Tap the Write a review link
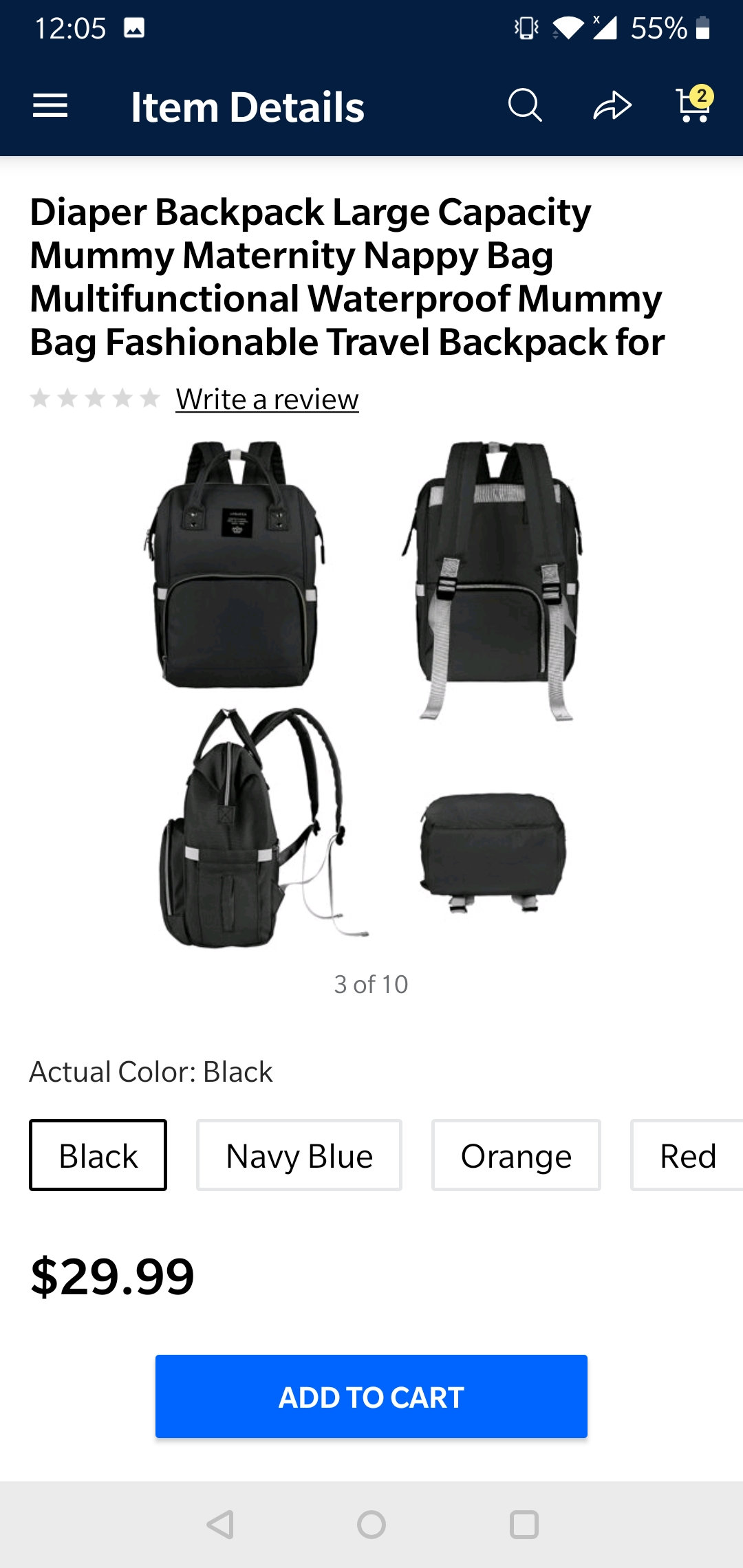 [267, 399]
